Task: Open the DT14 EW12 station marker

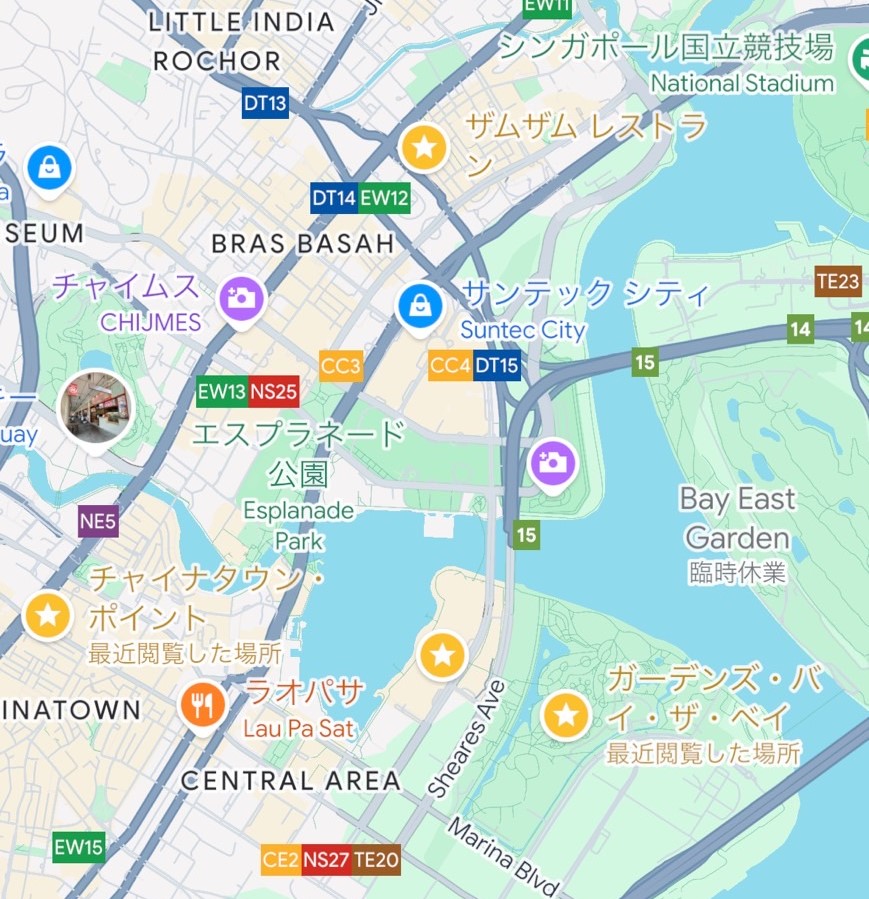Action: [x=360, y=198]
